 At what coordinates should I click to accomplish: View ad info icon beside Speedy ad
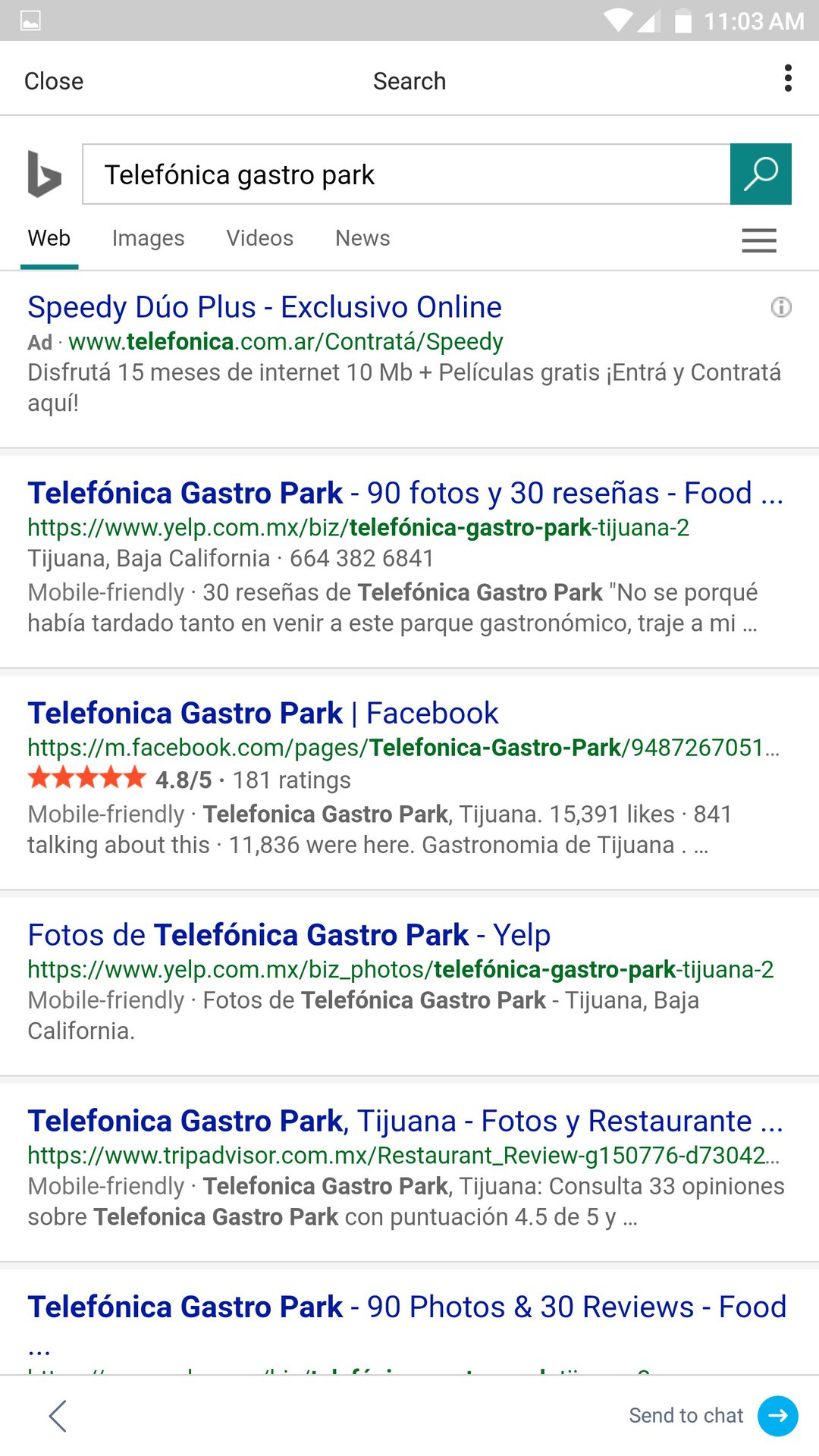[781, 307]
